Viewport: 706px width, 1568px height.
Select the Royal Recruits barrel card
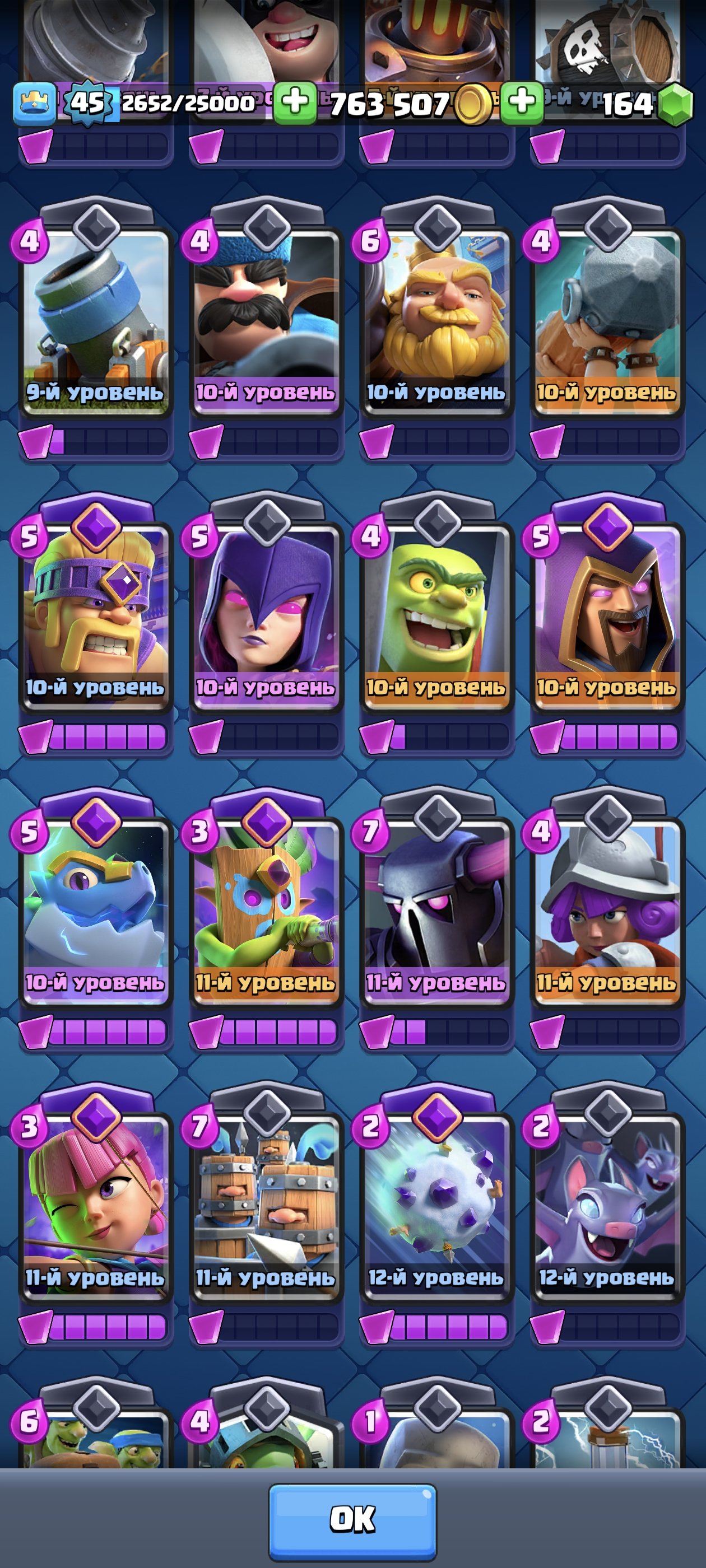(x=266, y=1208)
